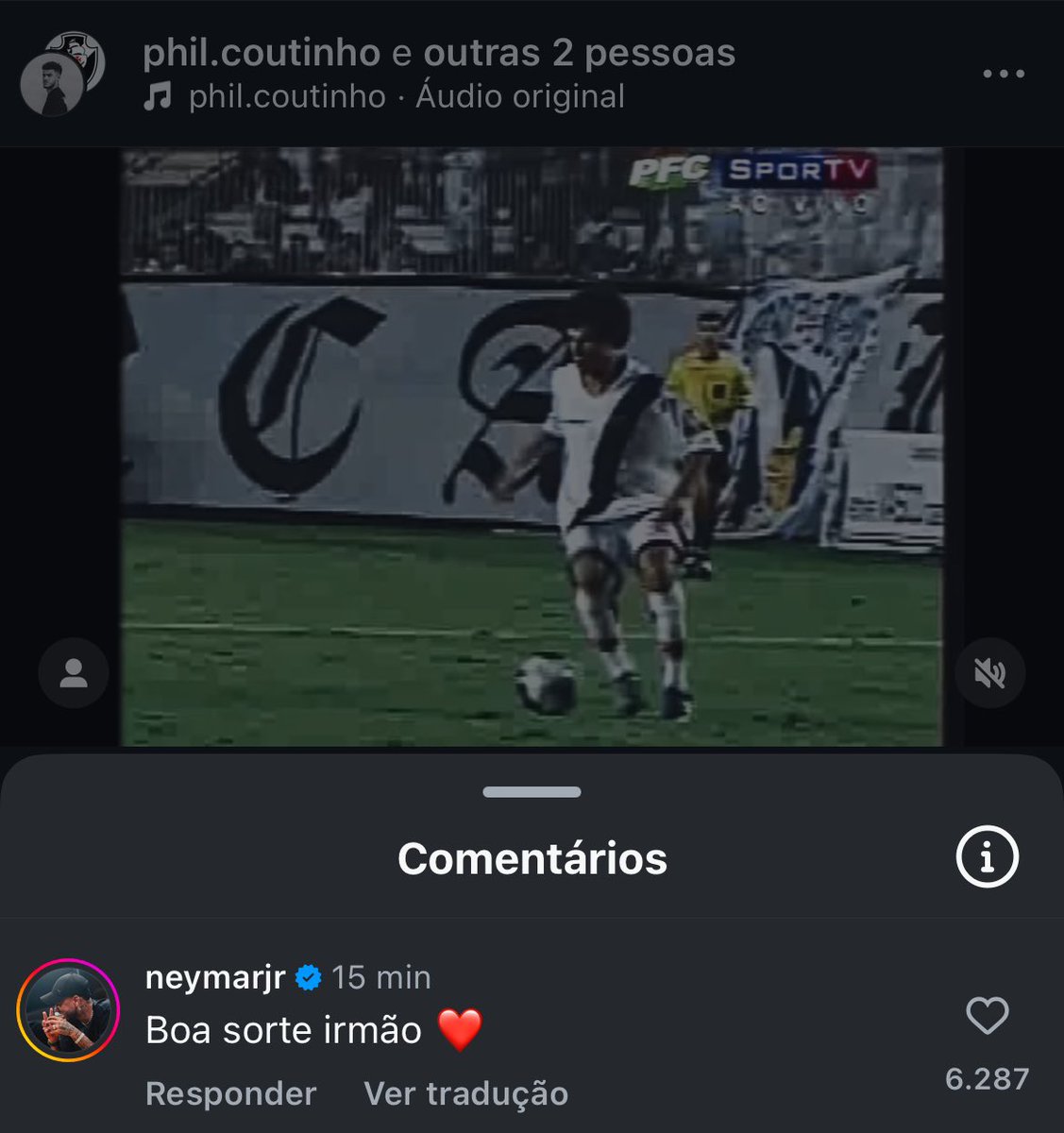The height and width of the screenshot is (1133, 1064).
Task: Reply to neymarjr's comment via Responder
Action: tap(230, 1093)
